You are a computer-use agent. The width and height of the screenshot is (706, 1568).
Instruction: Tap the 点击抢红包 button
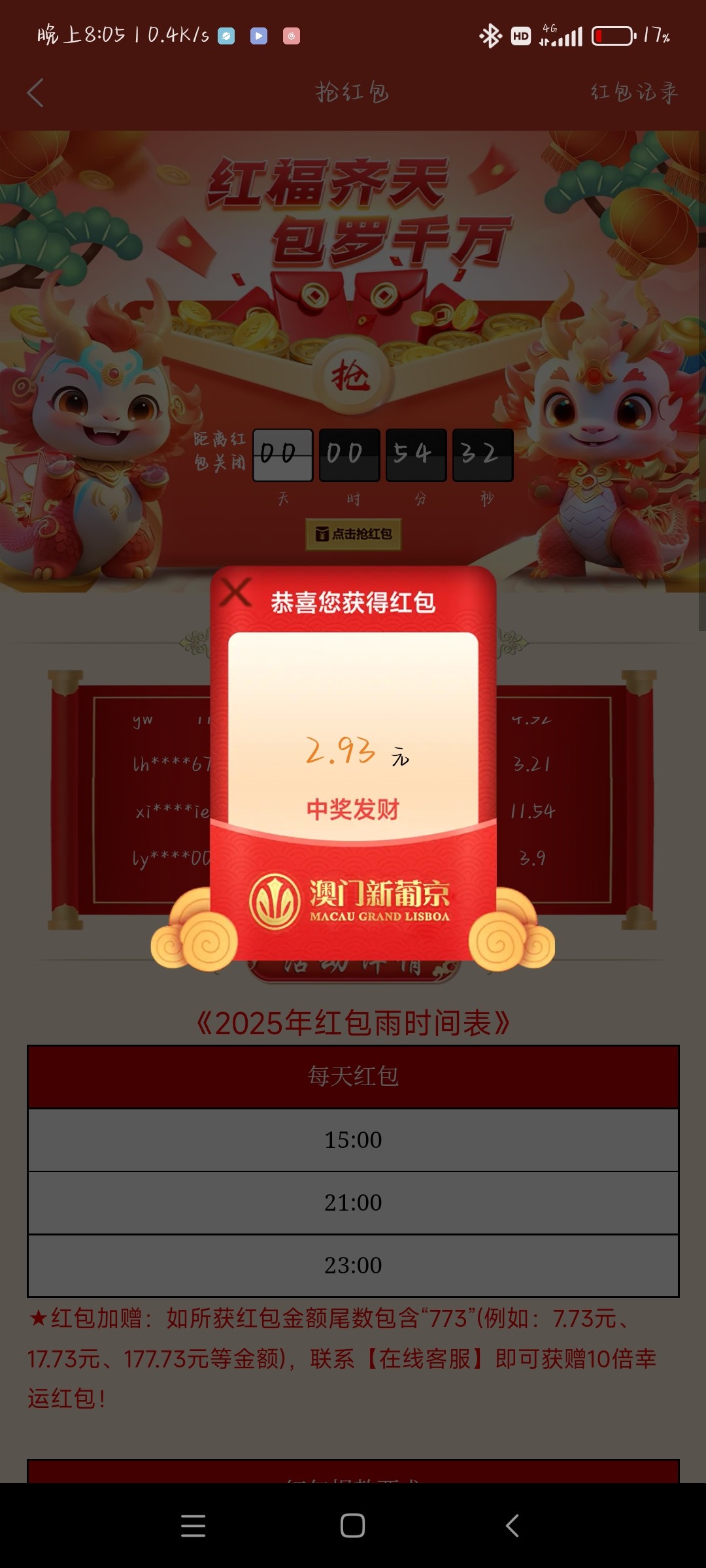tap(353, 534)
